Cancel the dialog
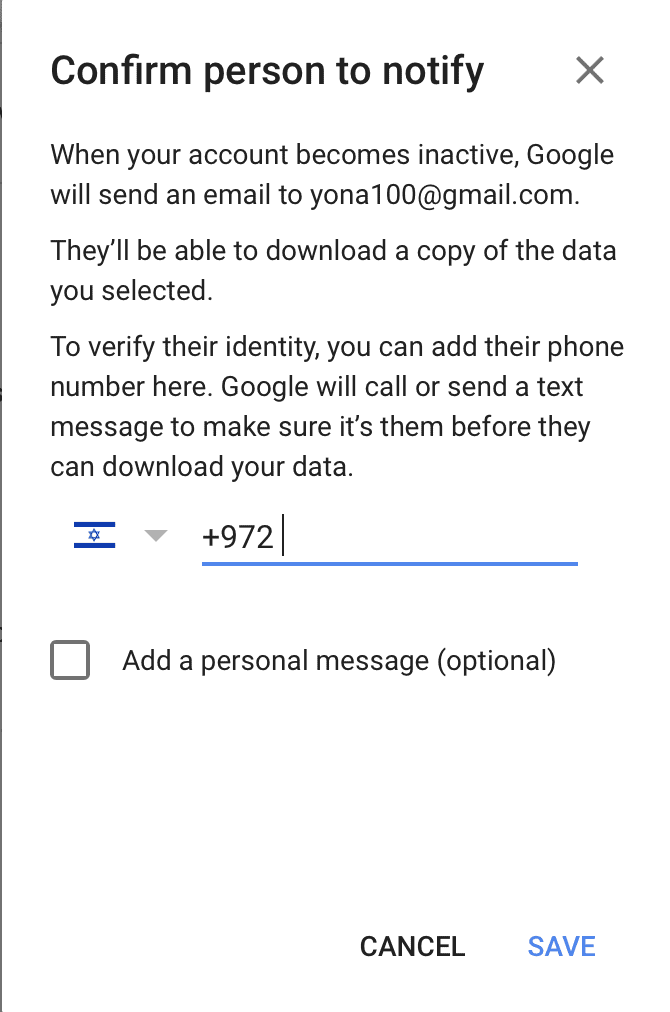The width and height of the screenshot is (670, 1012). point(412,946)
